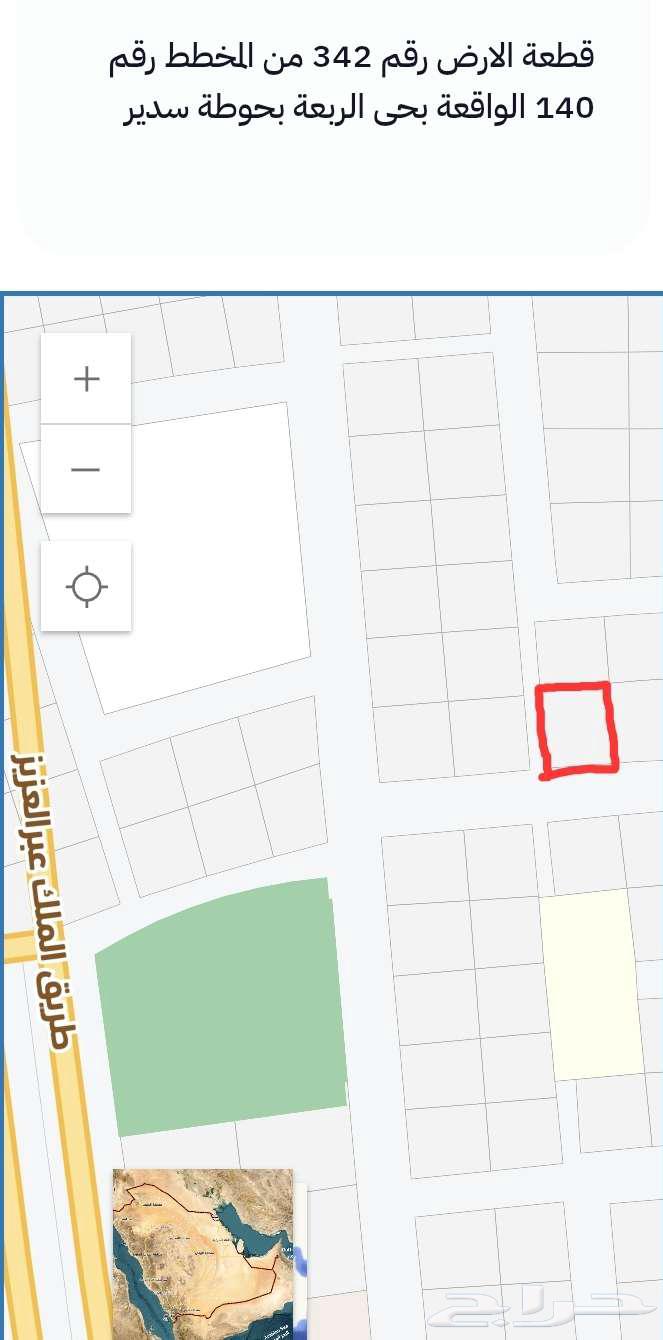
Task: Zoom out of the map
Action: [x=86, y=469]
